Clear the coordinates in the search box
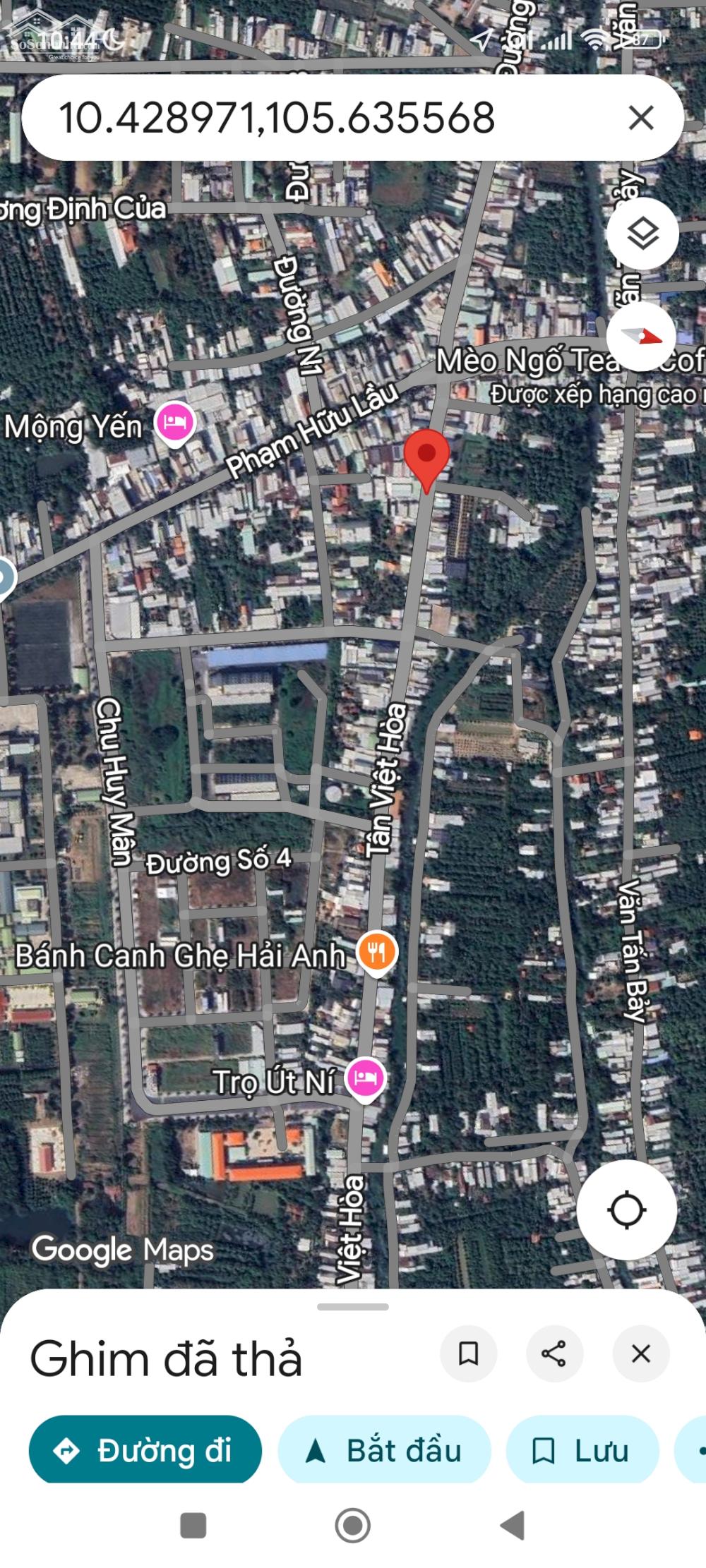706x1568 pixels. coord(640,117)
